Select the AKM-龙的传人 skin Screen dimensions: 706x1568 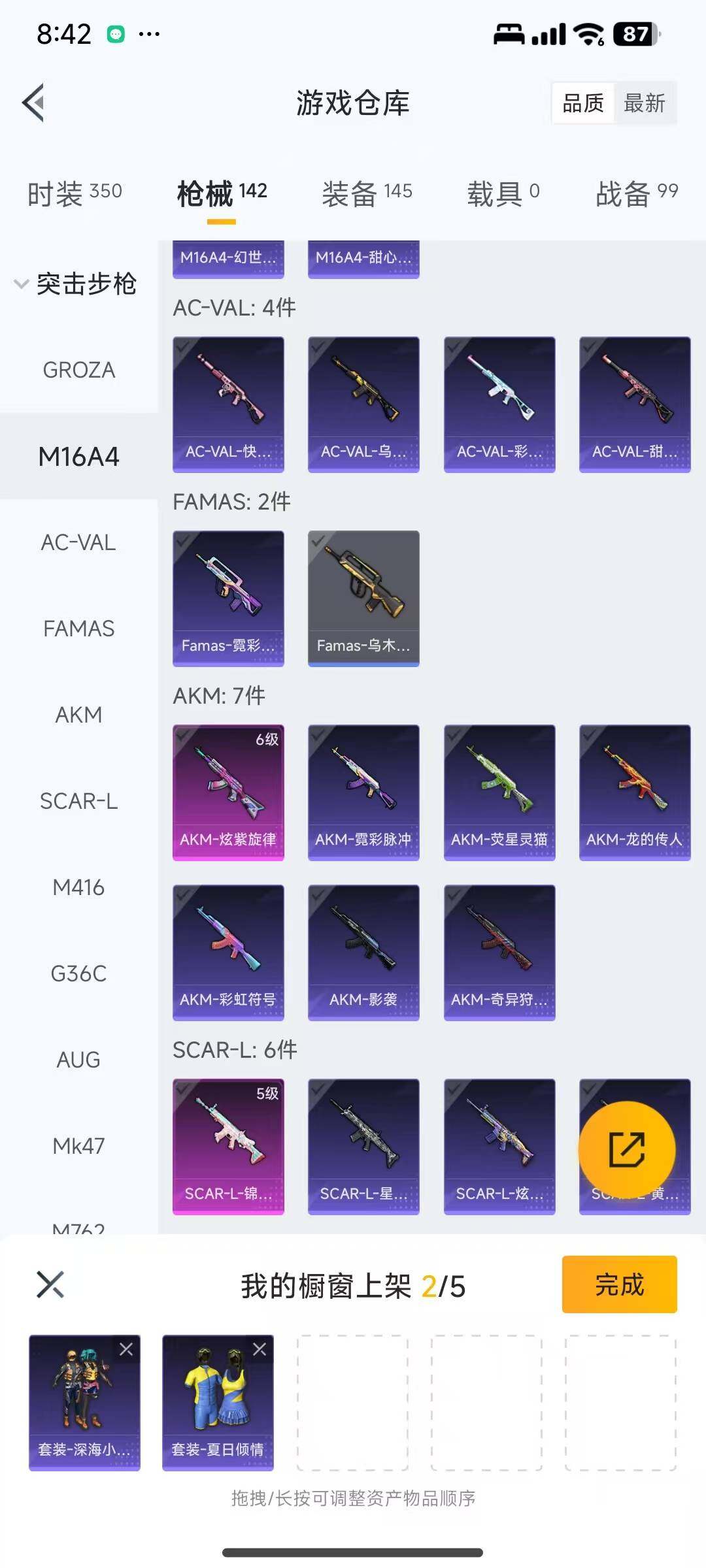635,792
